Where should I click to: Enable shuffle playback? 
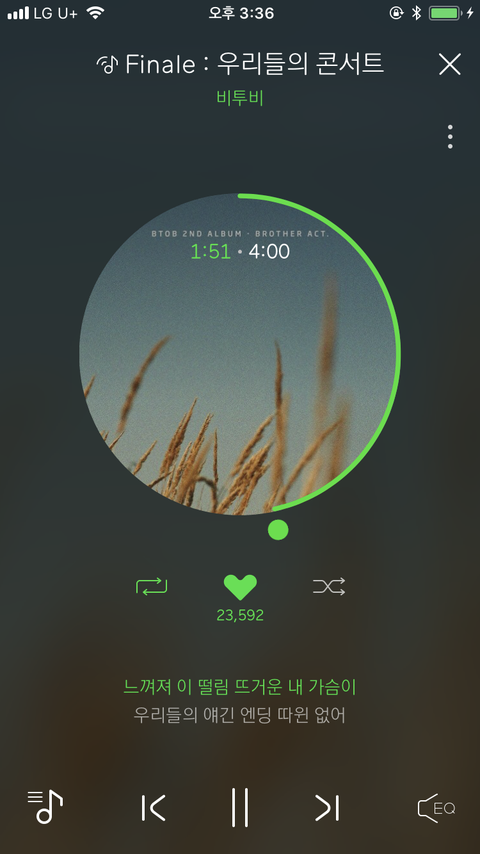click(329, 587)
